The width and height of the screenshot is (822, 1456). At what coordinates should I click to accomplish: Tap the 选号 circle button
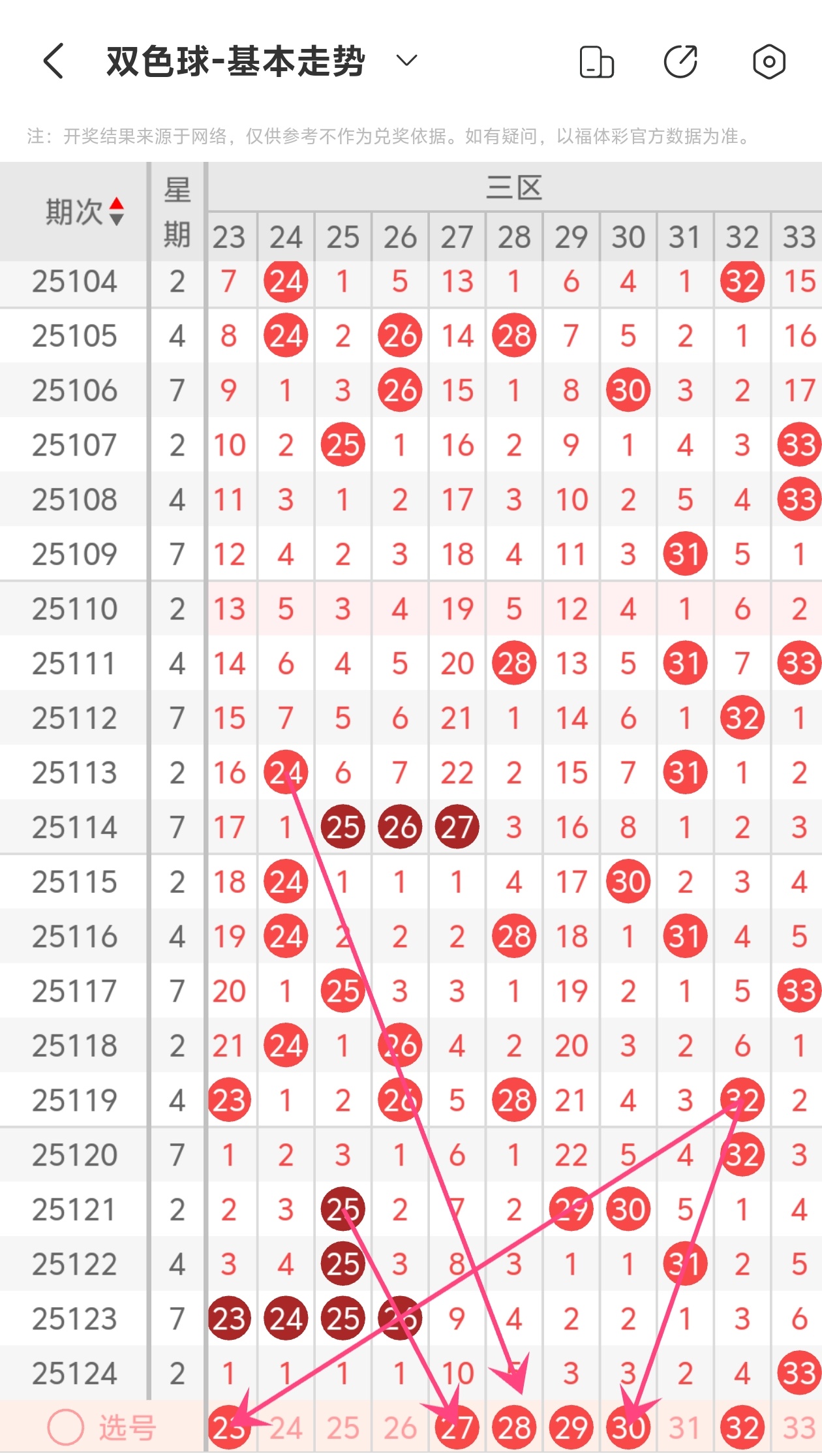[x=66, y=1427]
